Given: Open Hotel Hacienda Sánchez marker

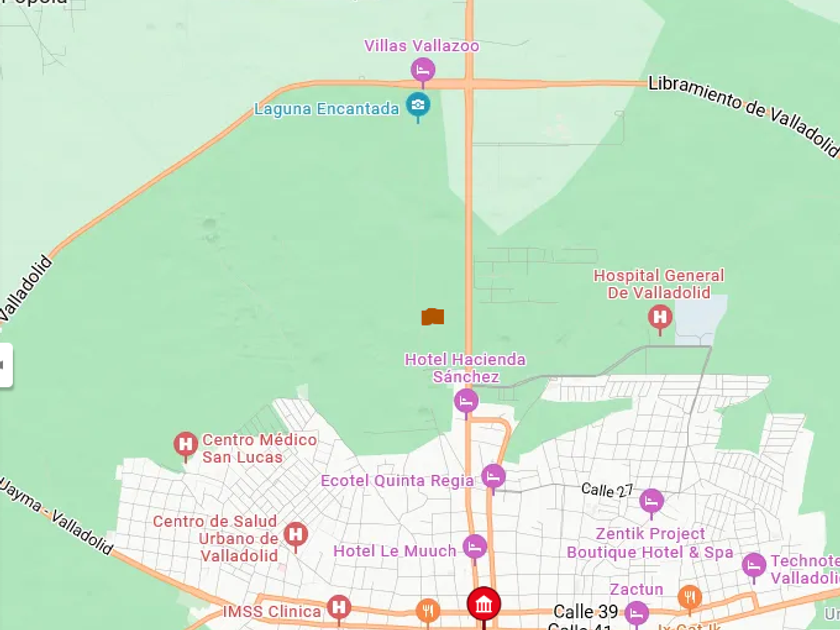Looking at the screenshot, I should click(466, 402).
